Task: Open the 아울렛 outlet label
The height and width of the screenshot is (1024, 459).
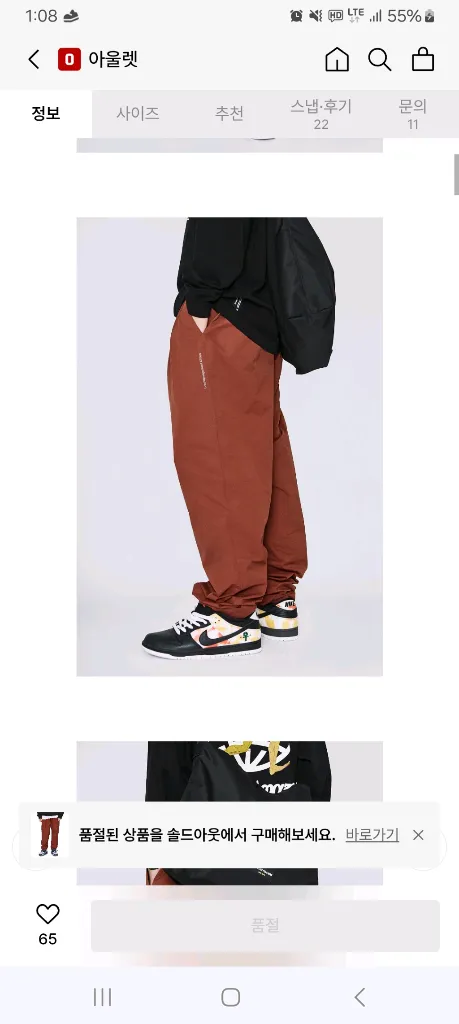Action: click(98, 59)
